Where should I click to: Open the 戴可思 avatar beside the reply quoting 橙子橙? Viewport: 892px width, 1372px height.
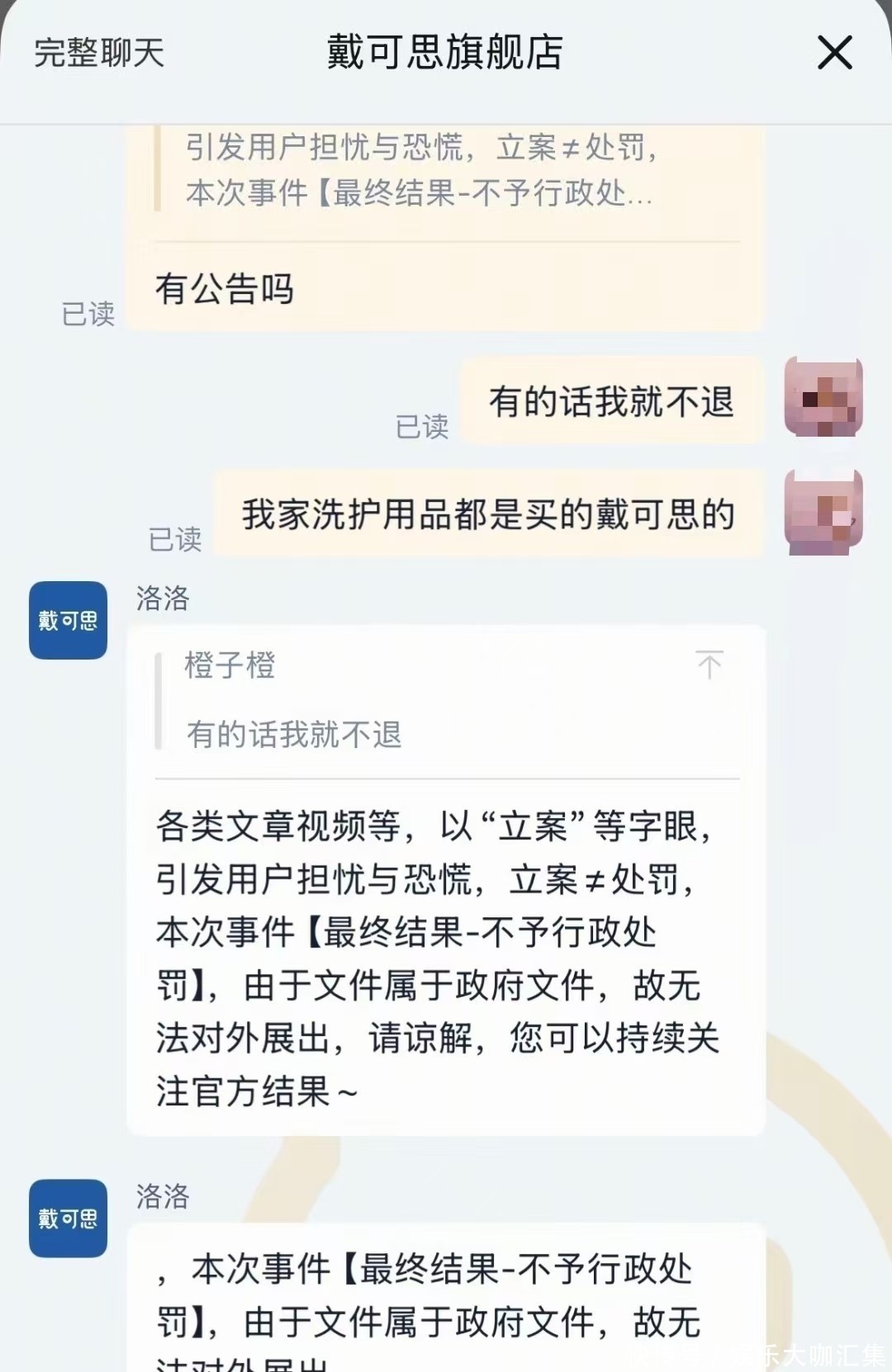(68, 620)
